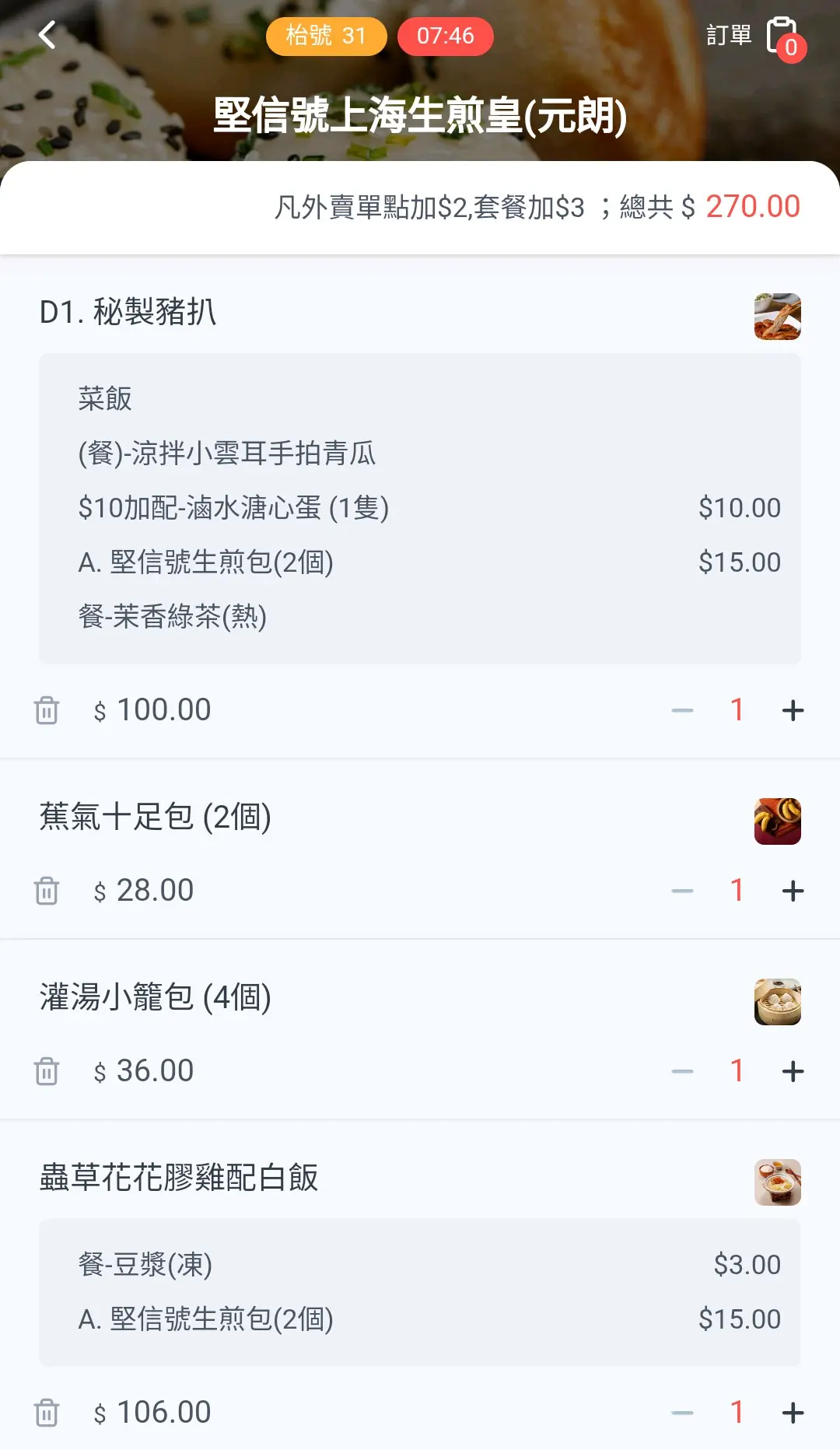The height and width of the screenshot is (1450, 840).
Task: Increase quantity of D1. 秘製豬扒
Action: pyautogui.click(x=793, y=710)
